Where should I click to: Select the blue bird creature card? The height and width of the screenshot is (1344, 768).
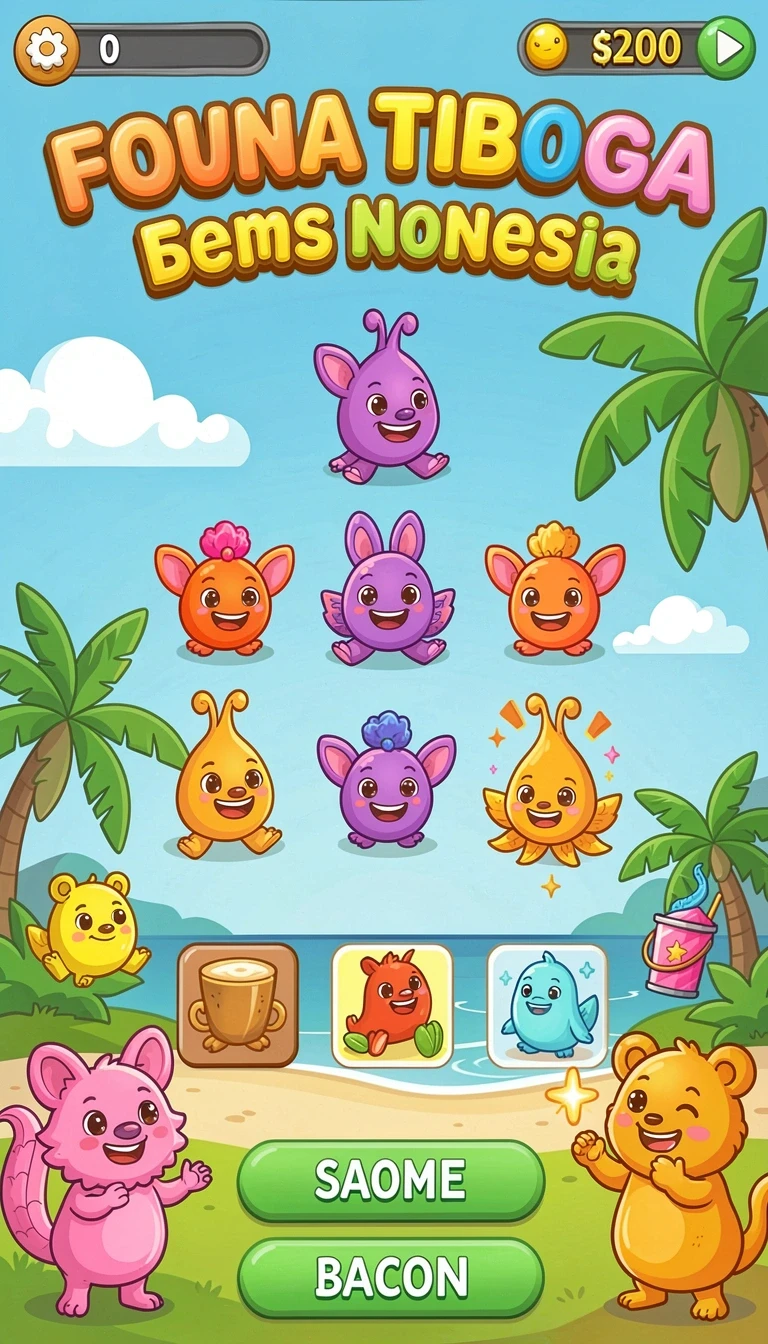tap(547, 1005)
